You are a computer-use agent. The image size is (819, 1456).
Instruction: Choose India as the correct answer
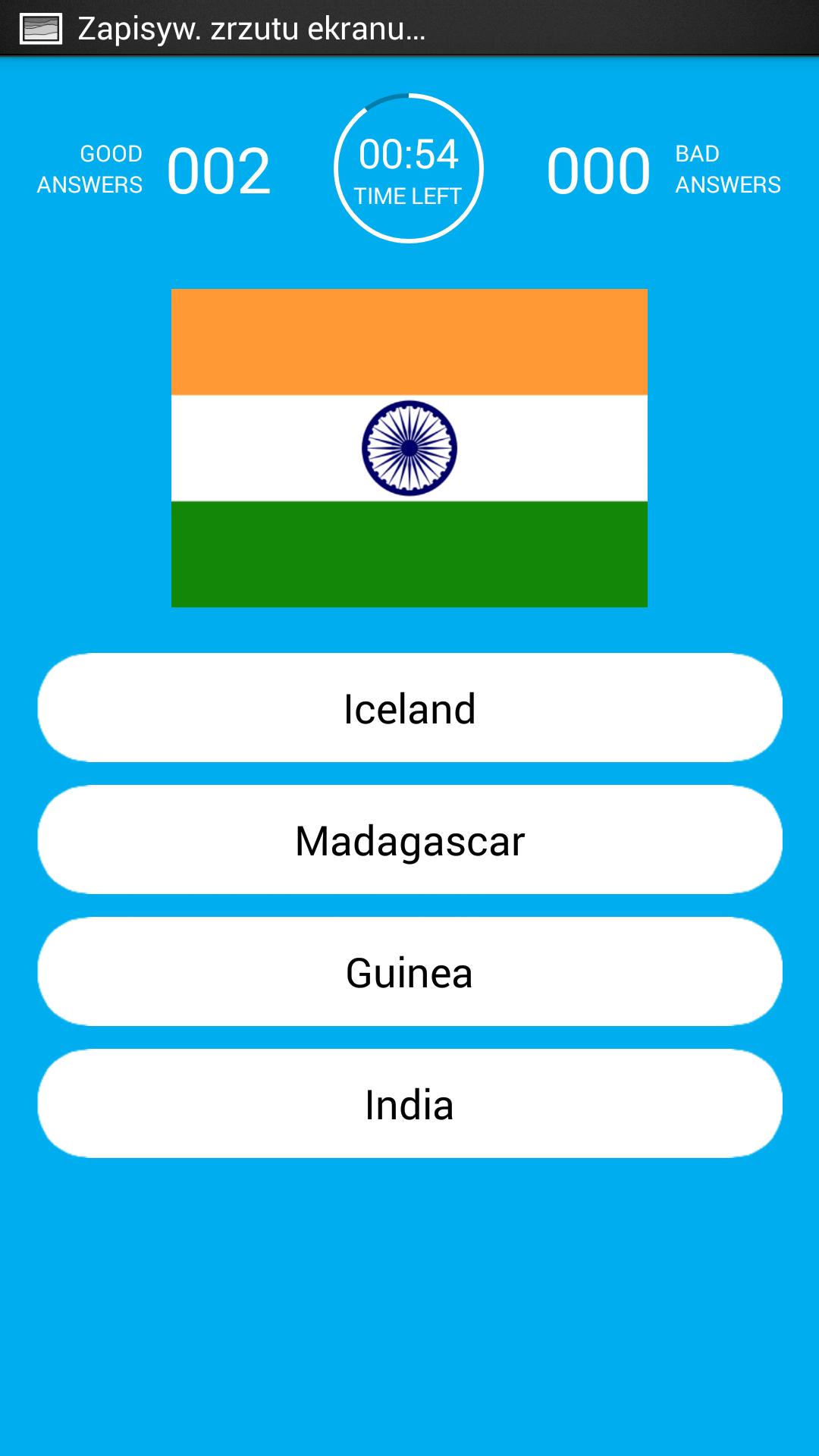pyautogui.click(x=409, y=1104)
